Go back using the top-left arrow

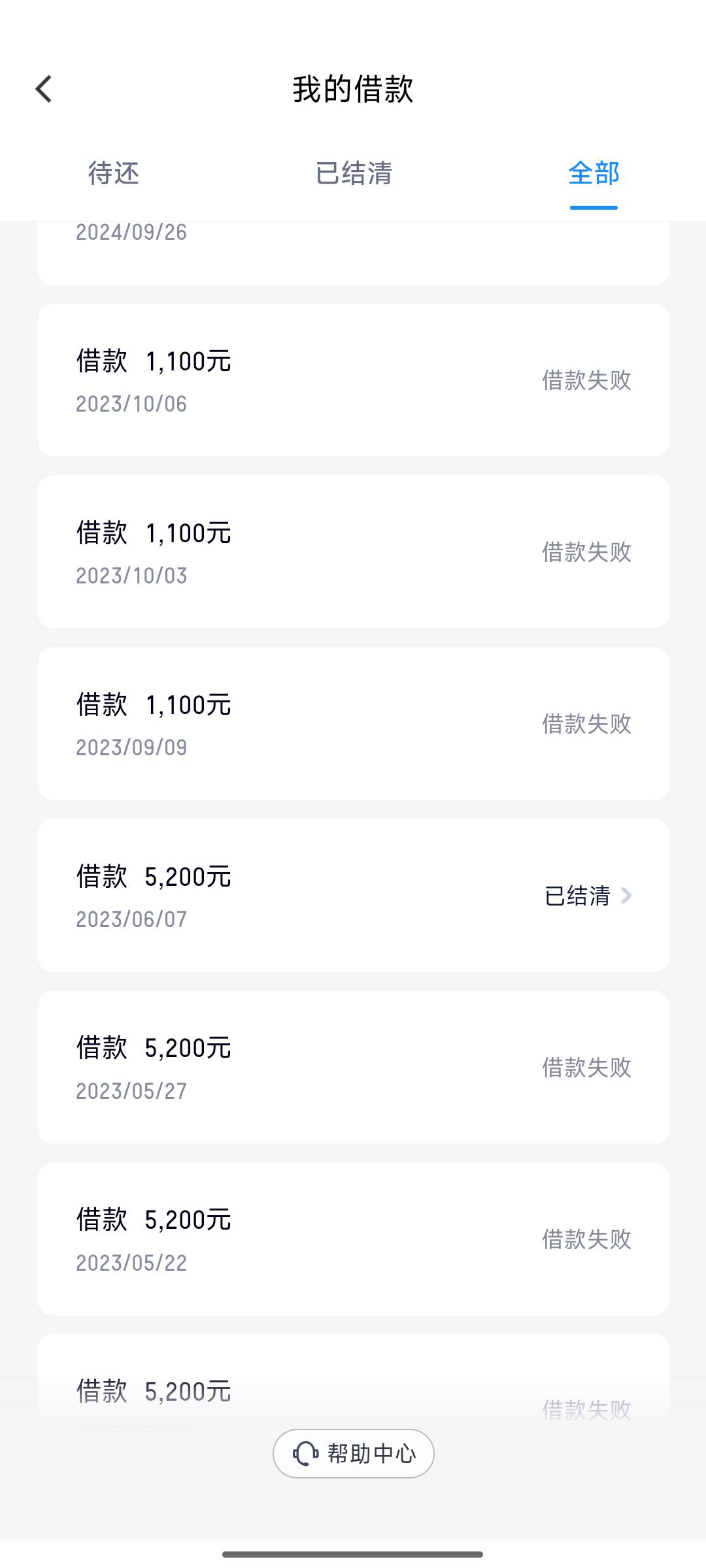click(x=44, y=90)
